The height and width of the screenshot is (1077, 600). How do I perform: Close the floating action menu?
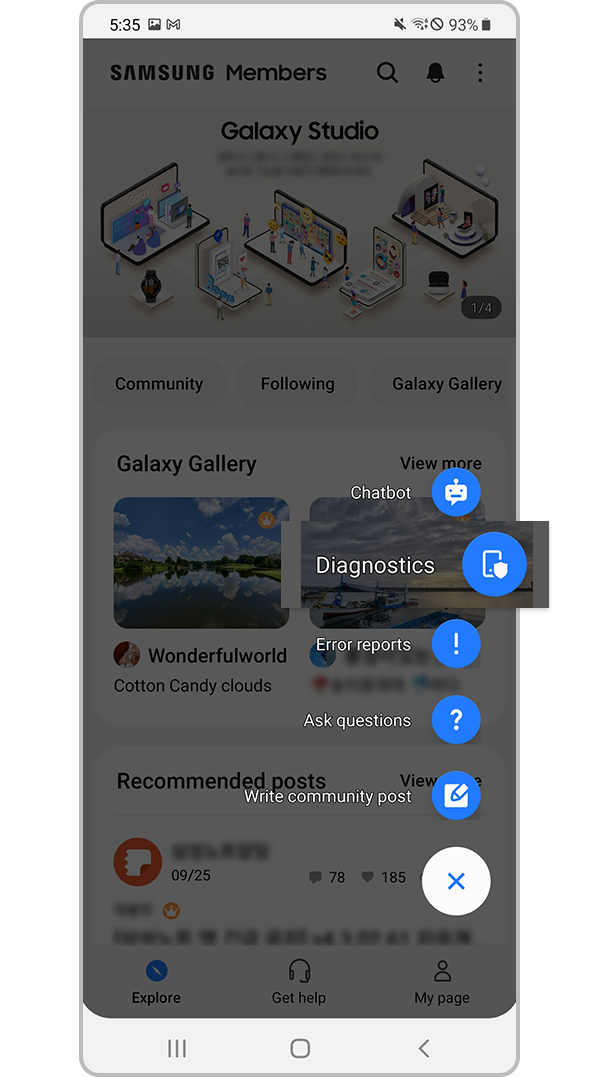pos(456,881)
